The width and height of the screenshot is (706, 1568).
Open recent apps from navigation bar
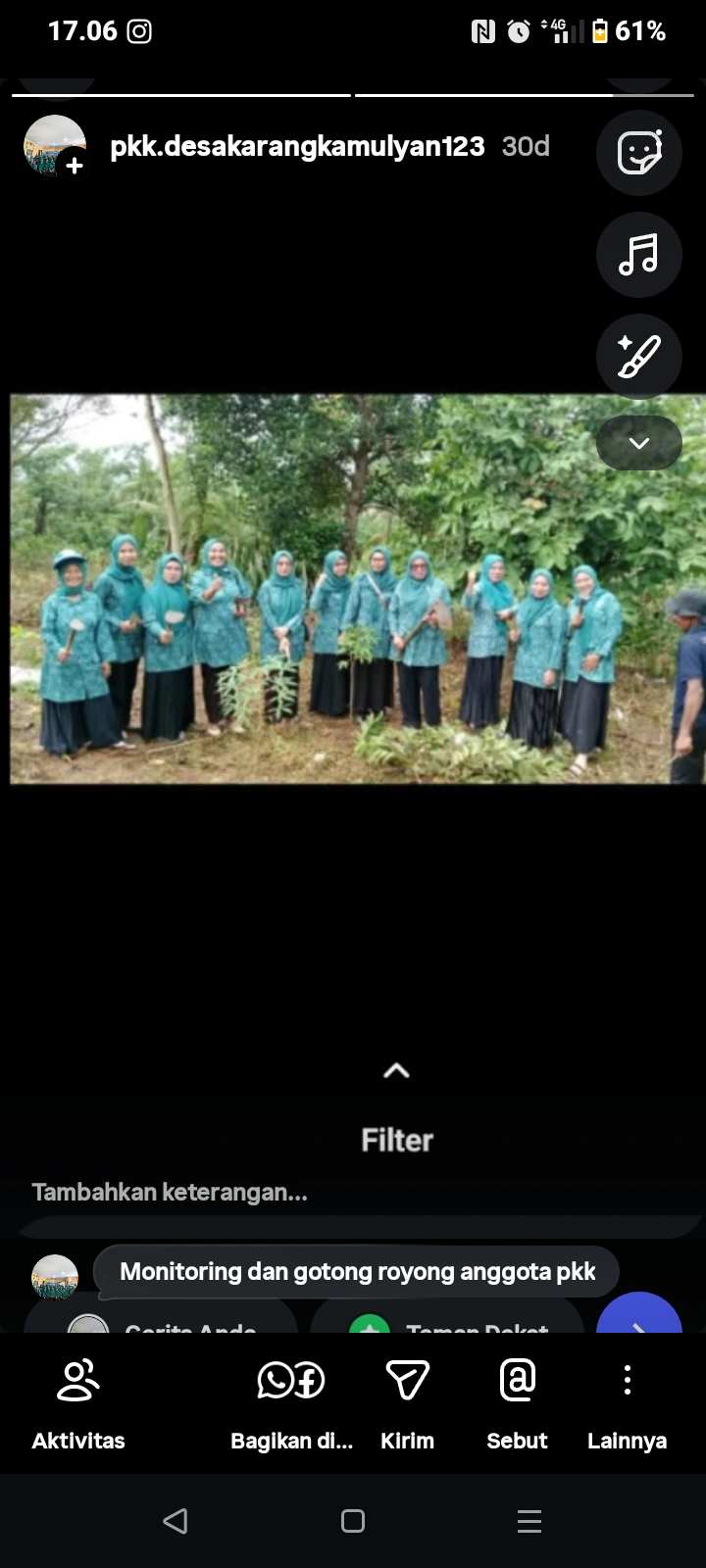click(529, 1521)
